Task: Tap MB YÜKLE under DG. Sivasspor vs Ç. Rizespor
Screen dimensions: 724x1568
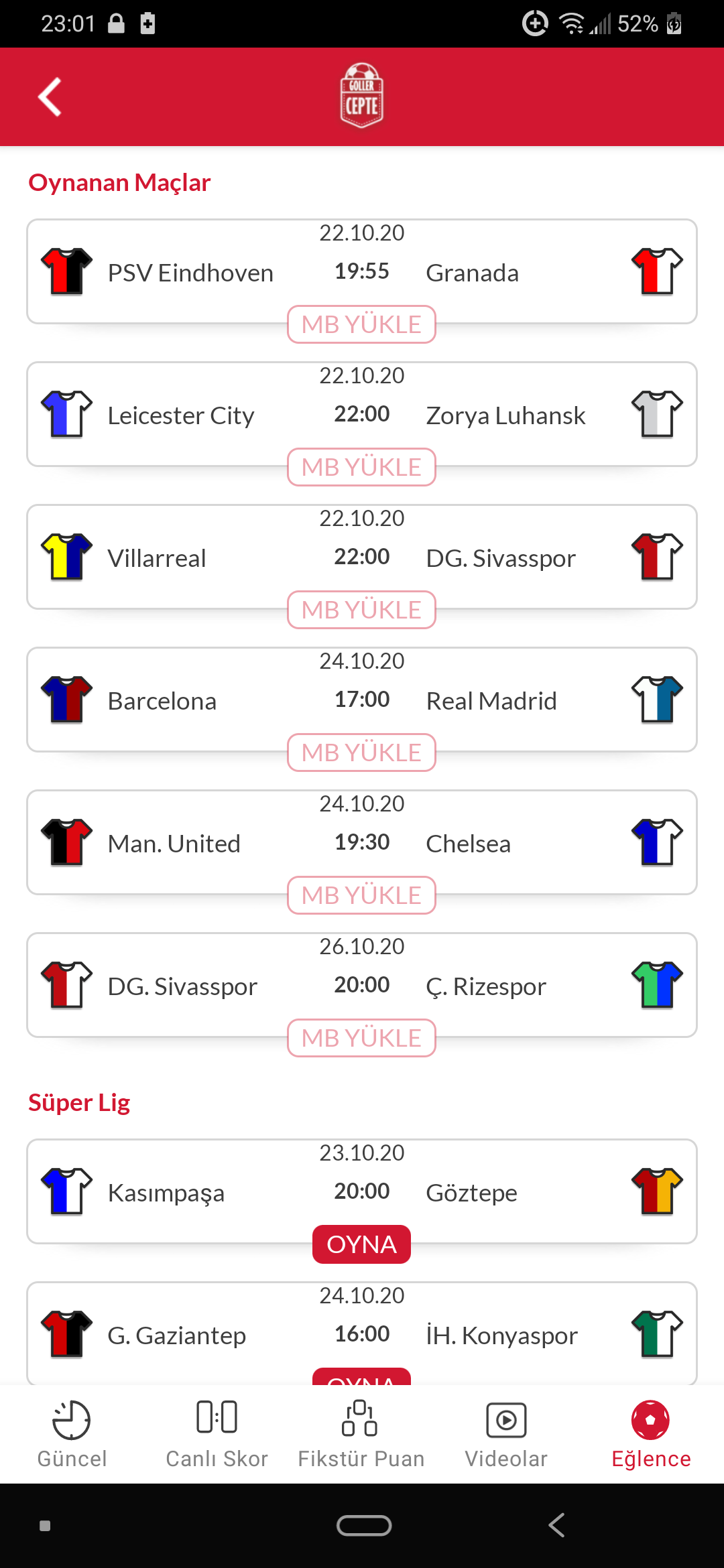Action: [x=362, y=1038]
